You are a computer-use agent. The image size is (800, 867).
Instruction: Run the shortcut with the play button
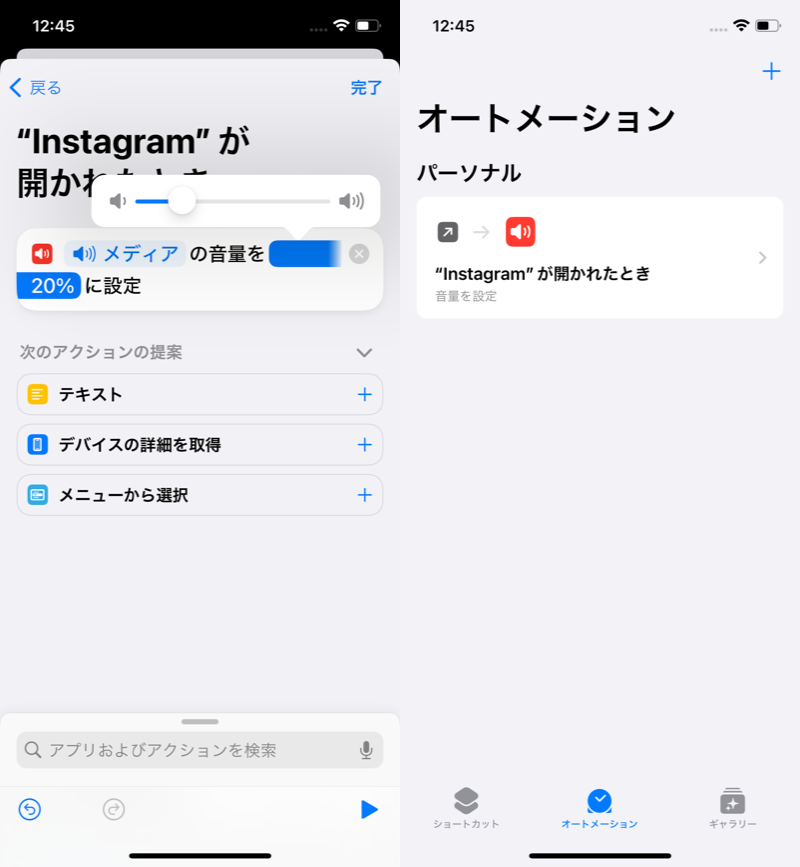click(369, 810)
